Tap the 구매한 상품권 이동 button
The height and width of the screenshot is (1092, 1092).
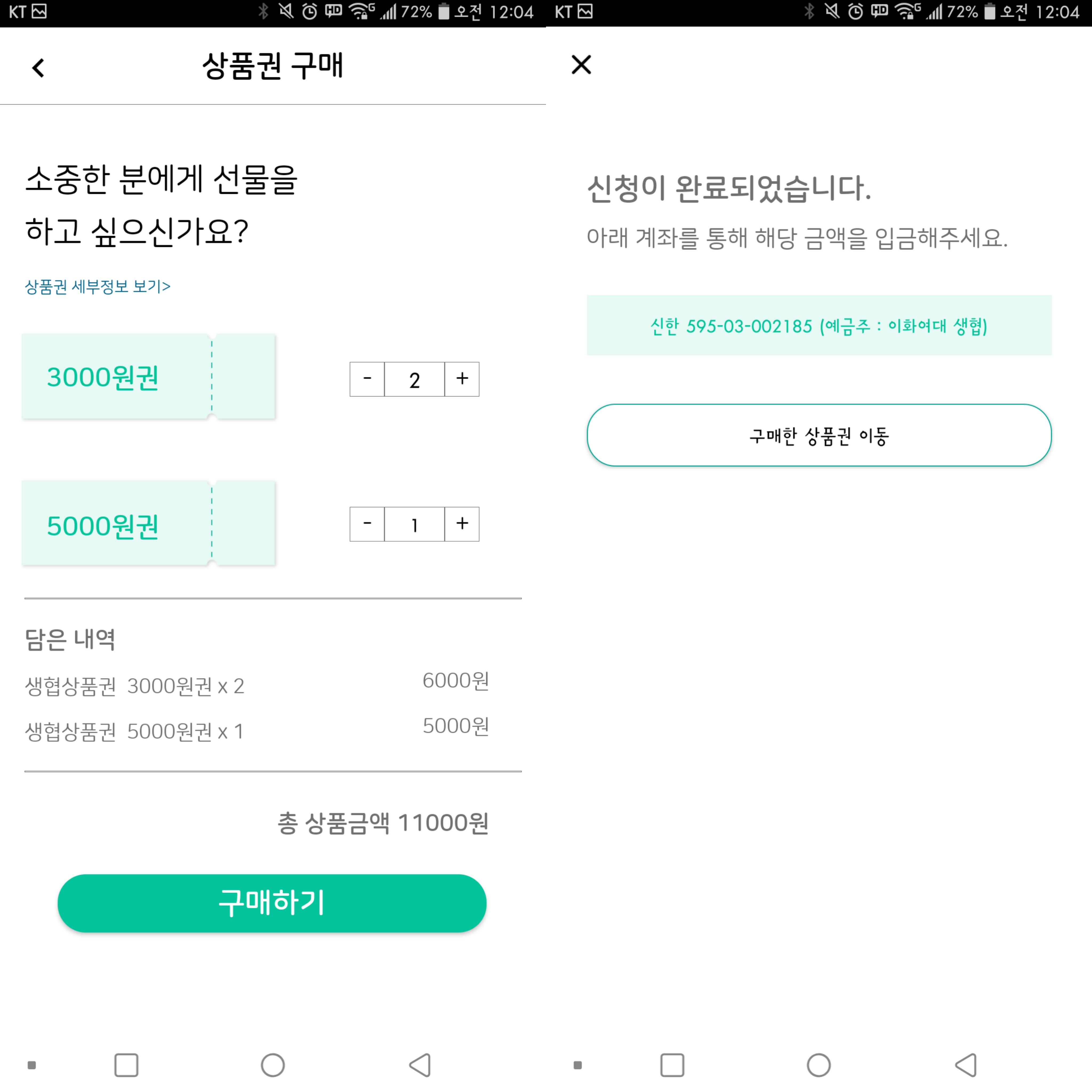coord(819,435)
